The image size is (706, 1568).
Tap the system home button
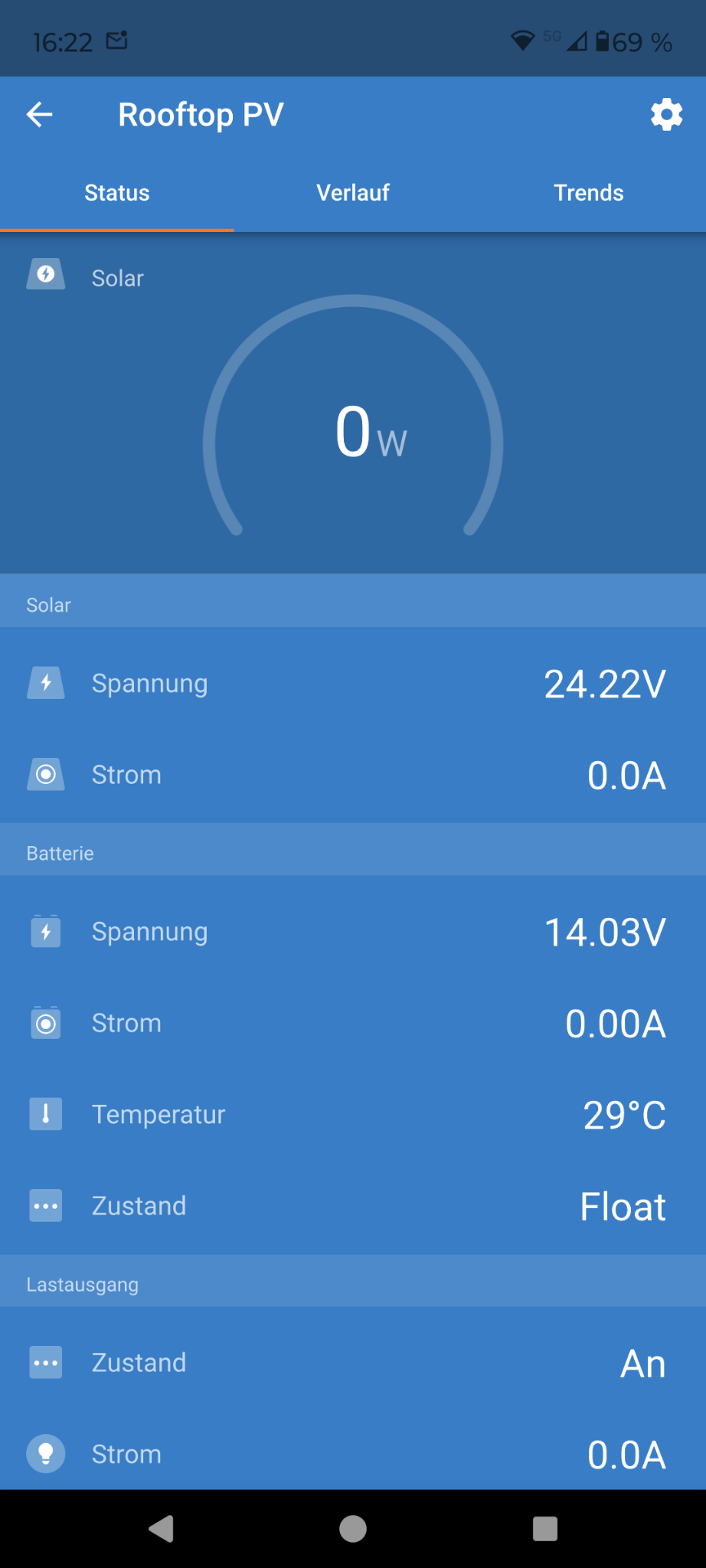(353, 1529)
